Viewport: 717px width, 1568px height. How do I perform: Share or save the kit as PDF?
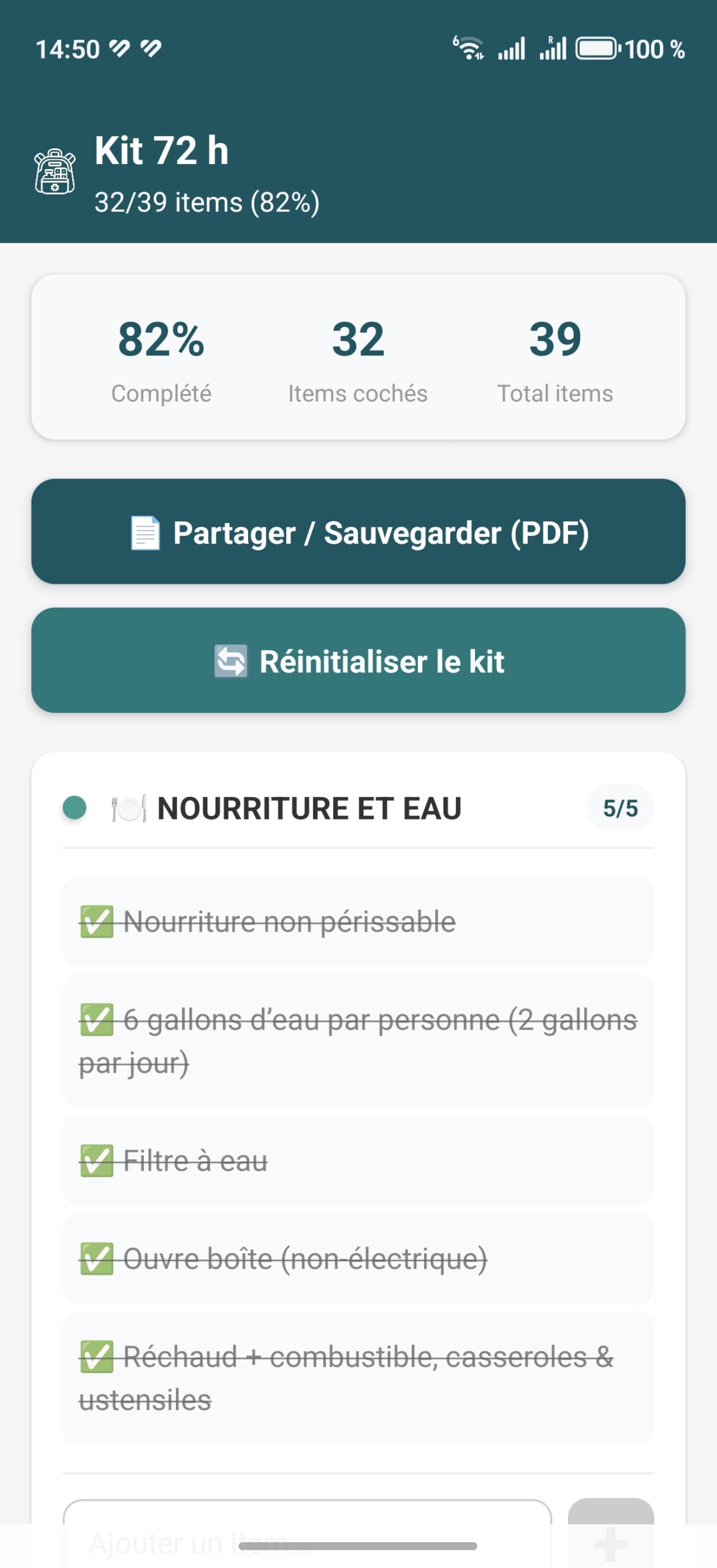pyautogui.click(x=358, y=531)
